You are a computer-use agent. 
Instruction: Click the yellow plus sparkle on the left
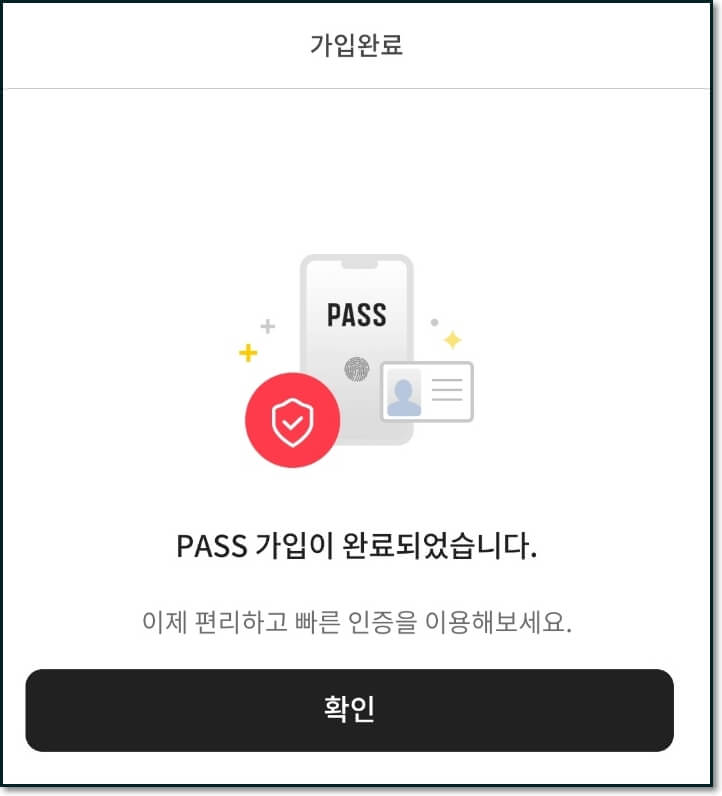[248, 352]
